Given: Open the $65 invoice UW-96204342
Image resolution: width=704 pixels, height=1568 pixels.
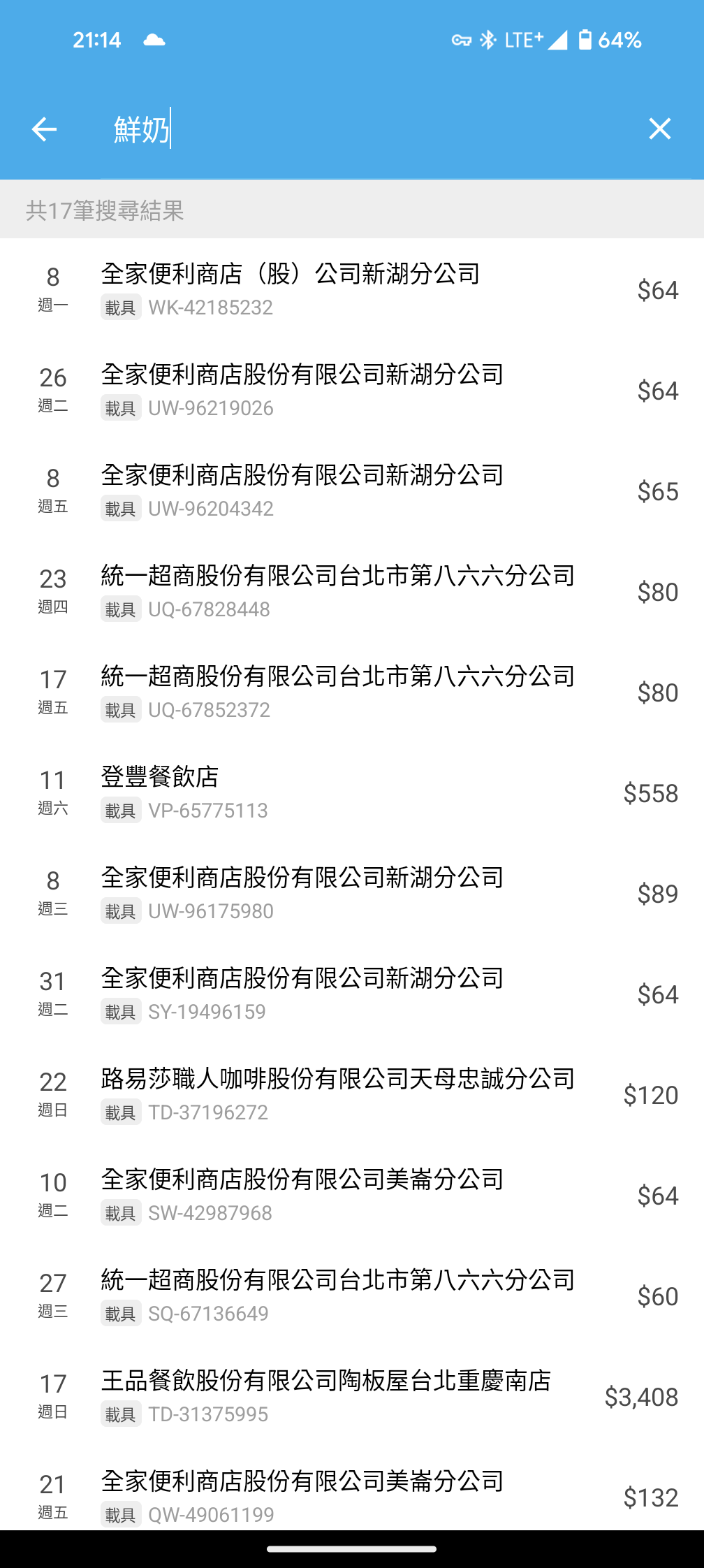Looking at the screenshot, I should pos(352,491).
